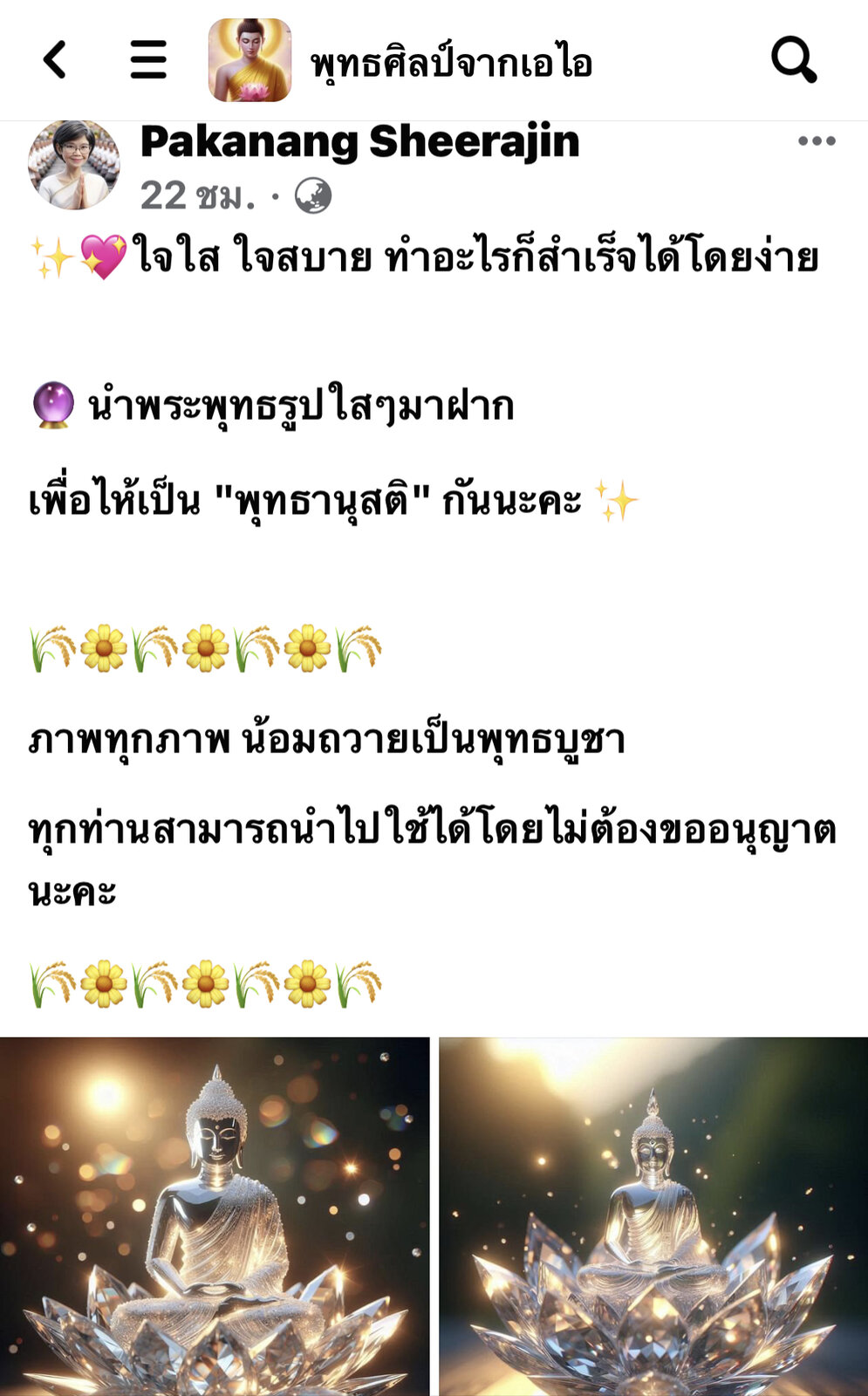Search within the พุทธศิลป์จากเอไอ group
This screenshot has height=1396, width=868.
(793, 60)
